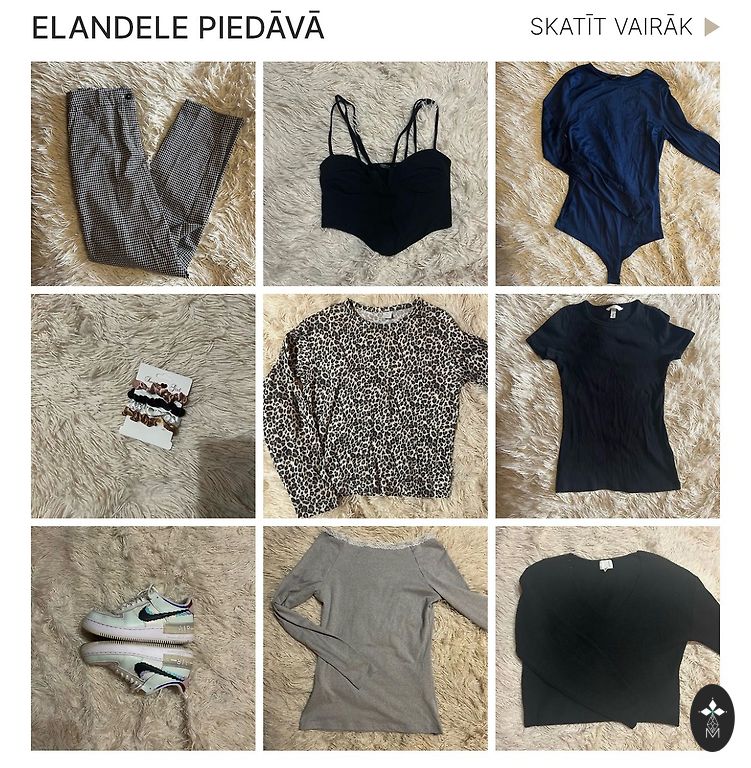This screenshot has height=768, width=751.
Task: Open the black cardigan listing
Action: click(x=600, y=630)
